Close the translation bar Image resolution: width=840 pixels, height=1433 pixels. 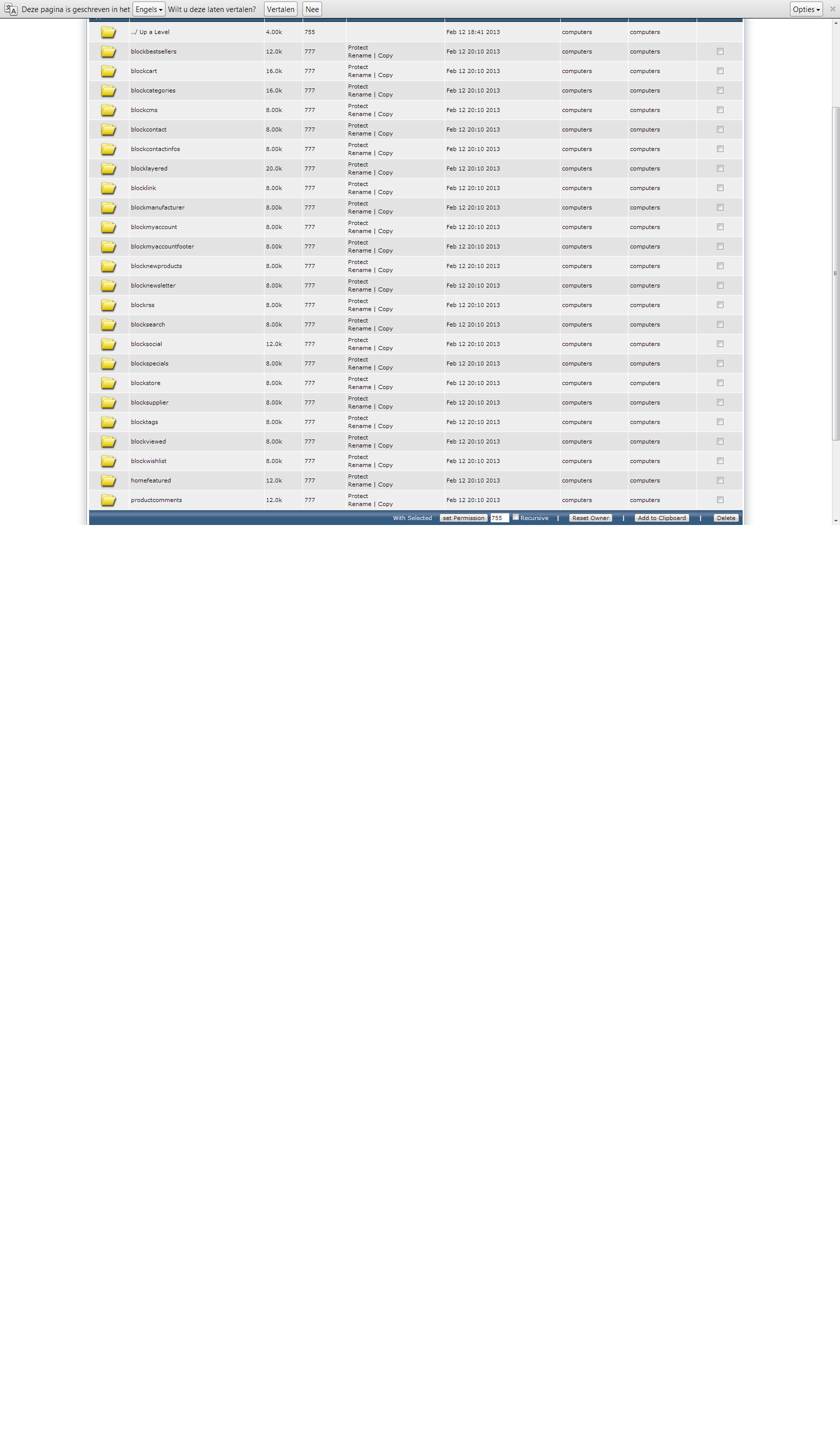[x=832, y=9]
